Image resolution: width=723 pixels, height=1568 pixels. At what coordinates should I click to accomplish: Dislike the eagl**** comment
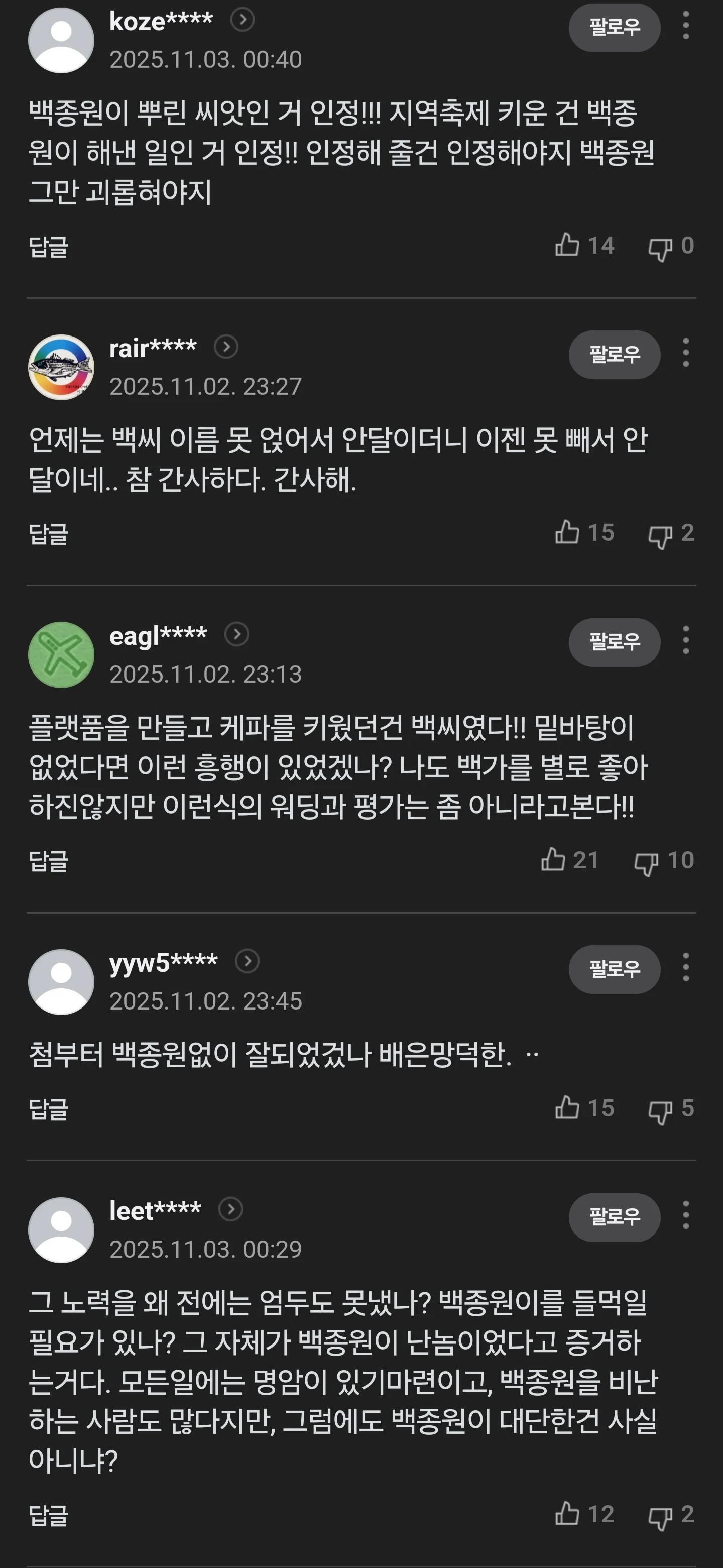[646, 862]
